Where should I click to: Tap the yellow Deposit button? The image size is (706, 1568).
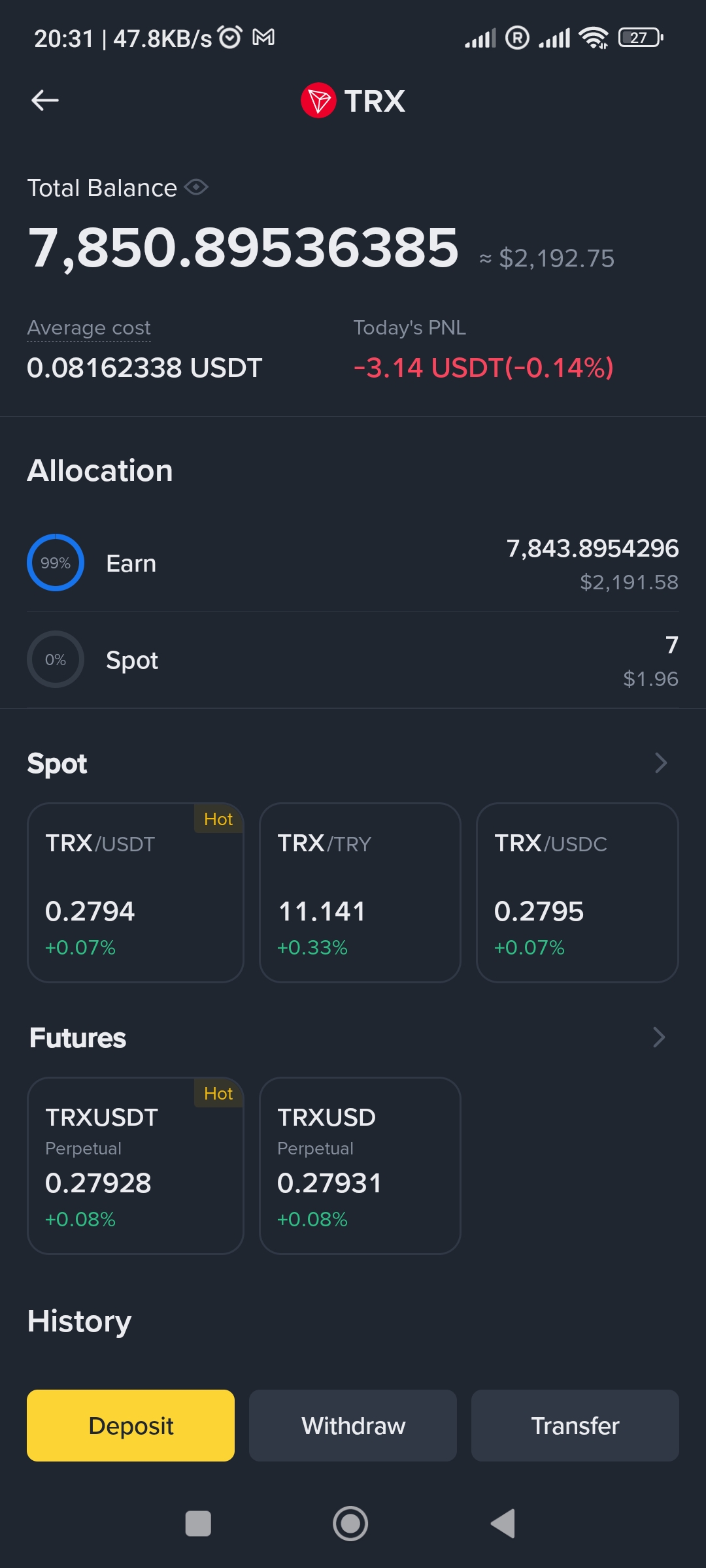pyautogui.click(x=131, y=1426)
